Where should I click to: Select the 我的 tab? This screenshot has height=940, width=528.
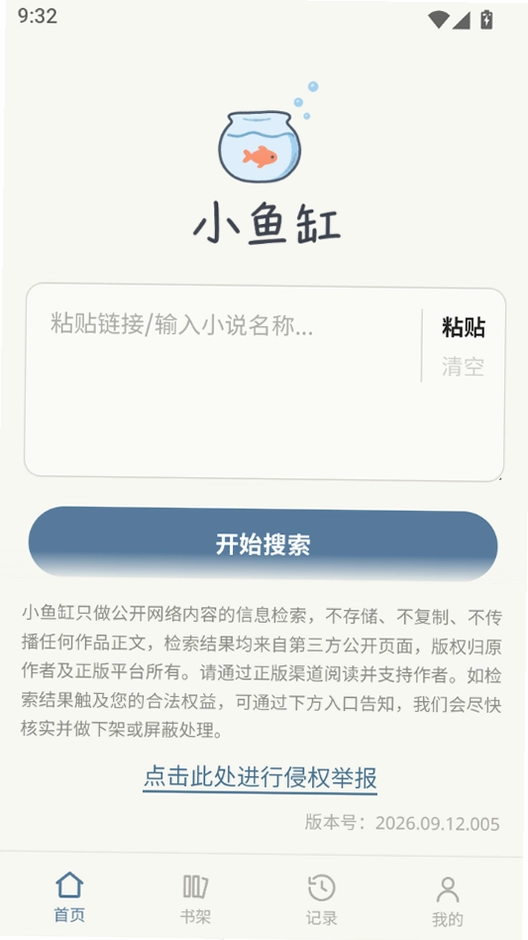(448, 902)
